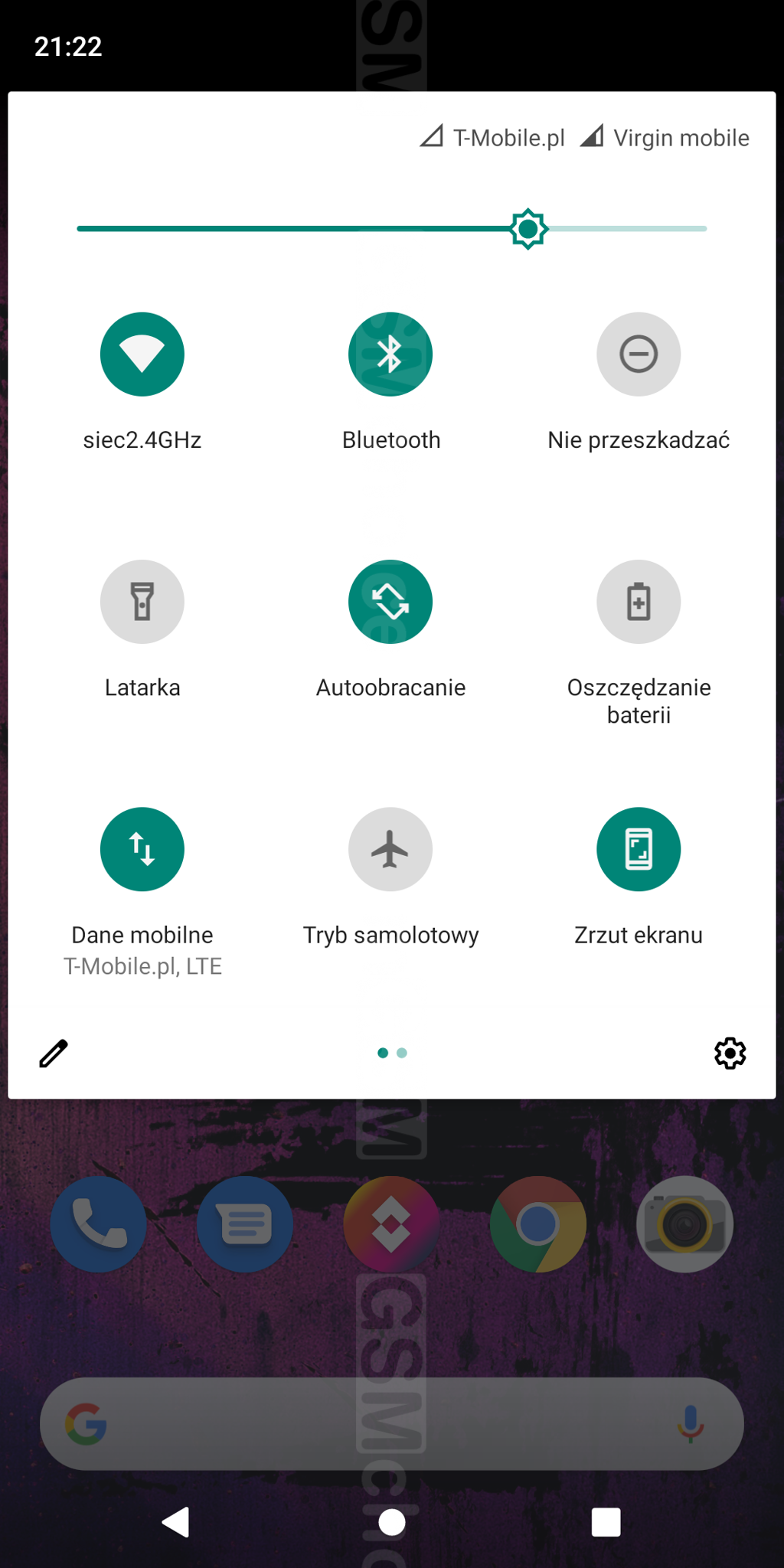784x1568 pixels.
Task: Enable Oszczędzanie baterii
Action: pyautogui.click(x=639, y=602)
